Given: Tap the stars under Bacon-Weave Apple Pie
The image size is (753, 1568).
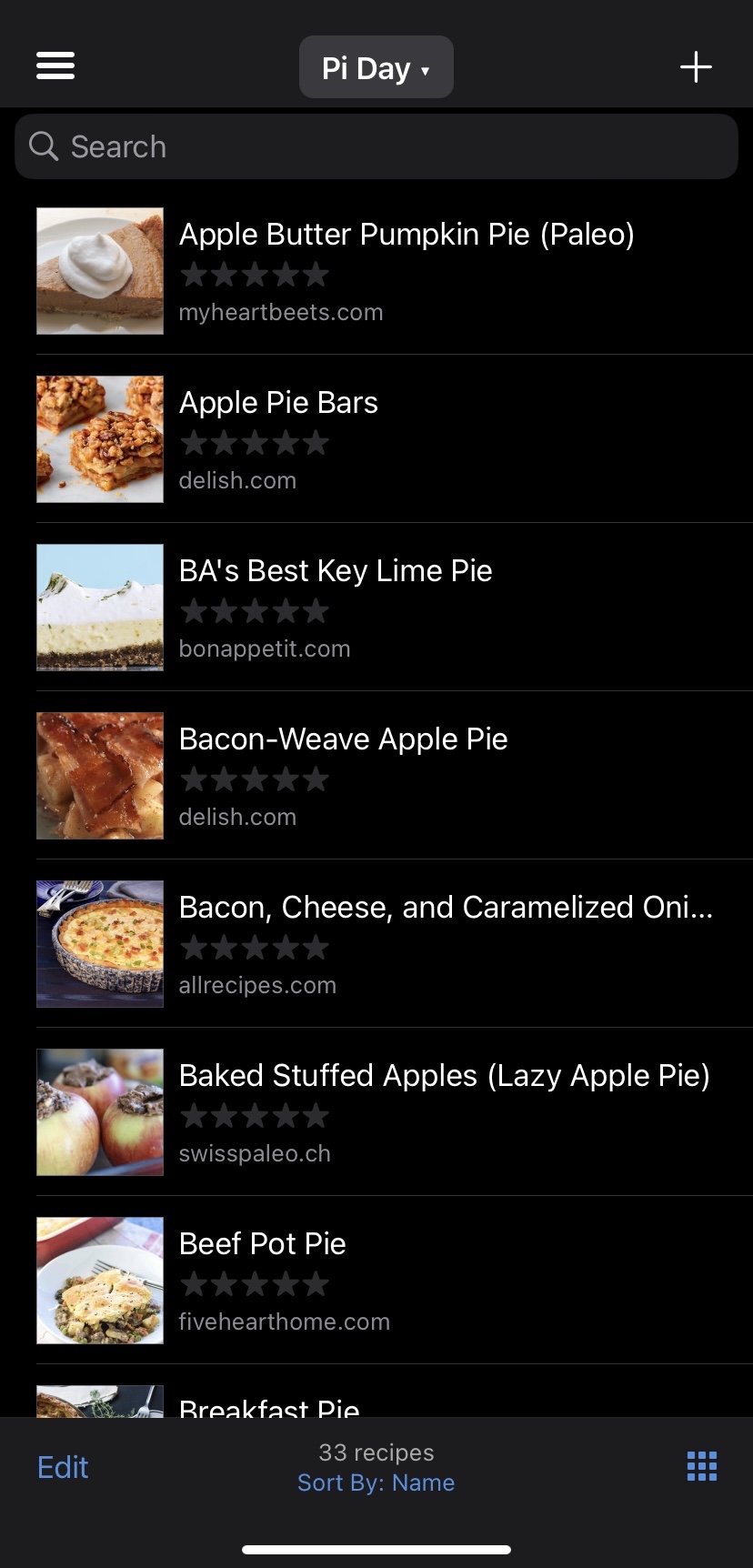Looking at the screenshot, I should click(255, 779).
